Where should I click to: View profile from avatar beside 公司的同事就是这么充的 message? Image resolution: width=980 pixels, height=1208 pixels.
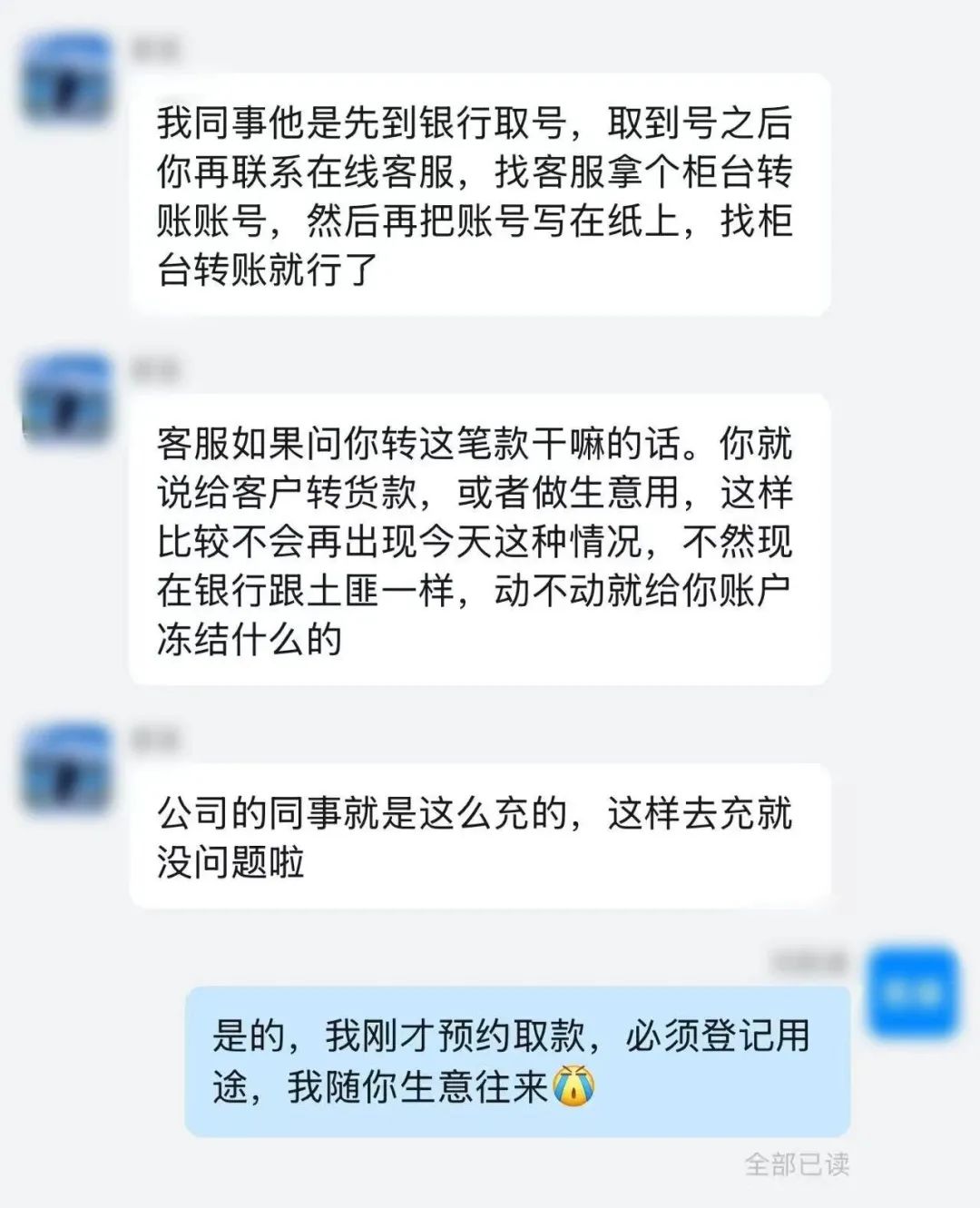(x=66, y=769)
